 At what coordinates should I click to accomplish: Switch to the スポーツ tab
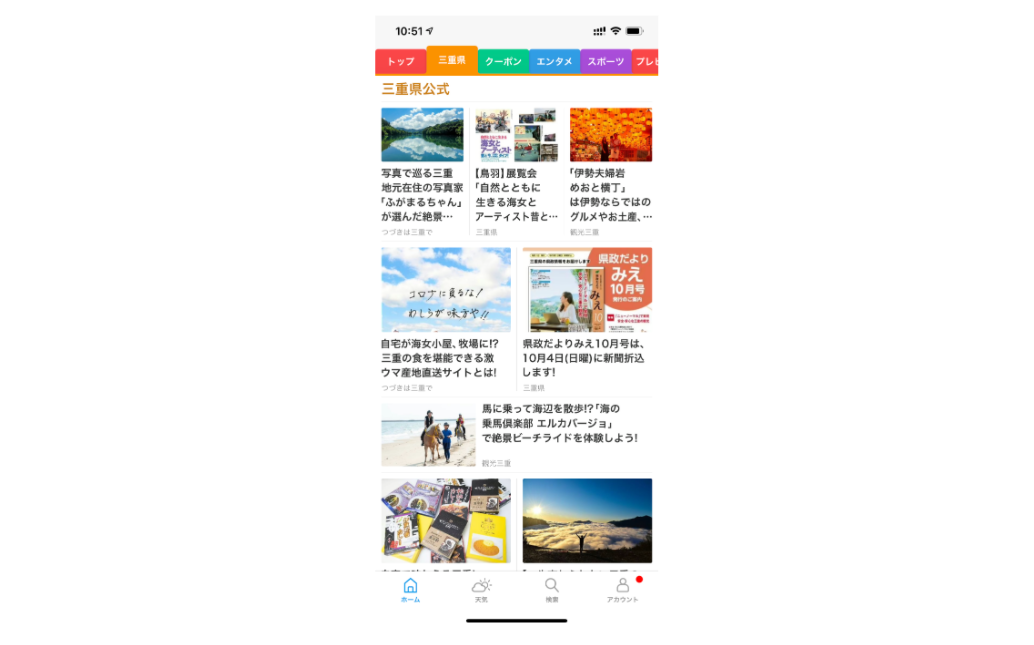[x=605, y=62]
